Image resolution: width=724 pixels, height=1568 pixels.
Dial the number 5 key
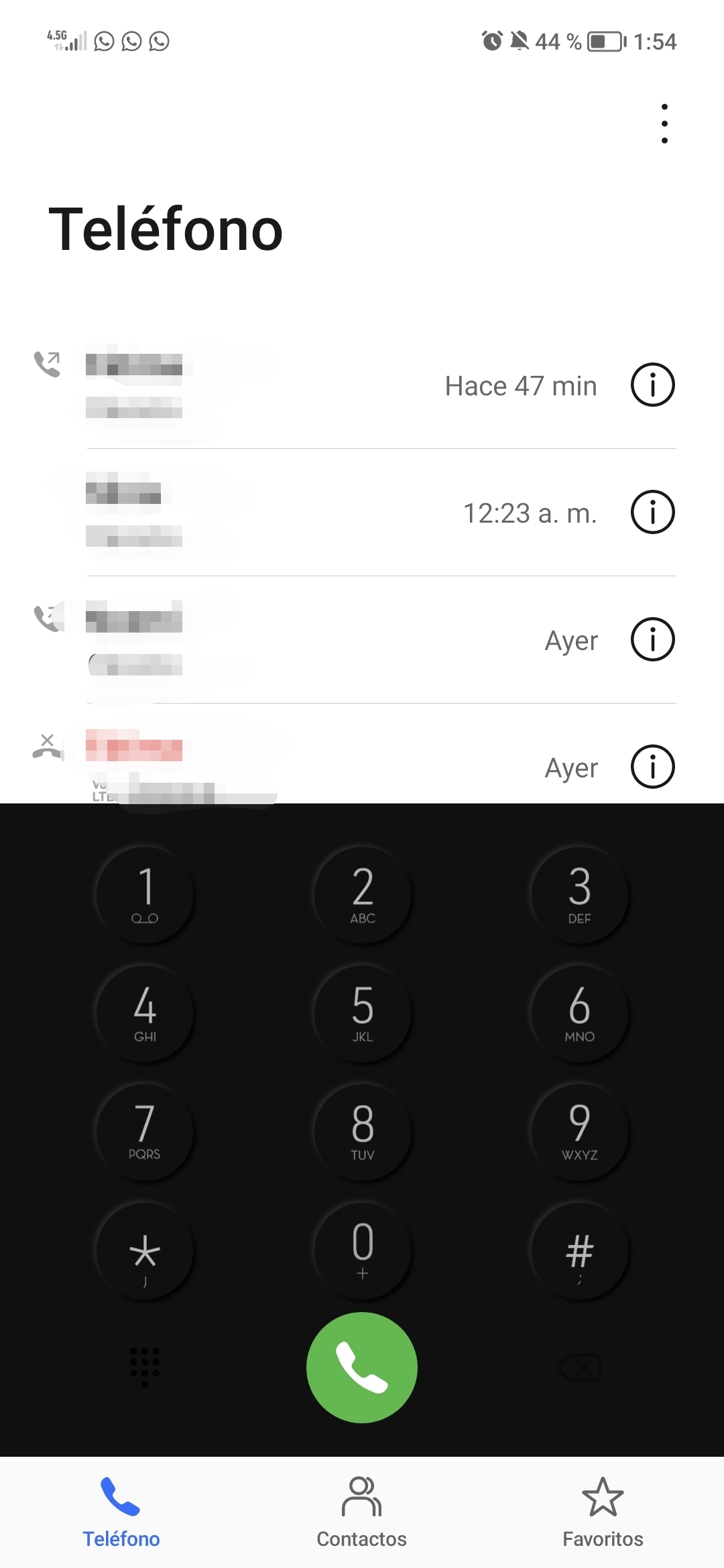coord(362,1012)
